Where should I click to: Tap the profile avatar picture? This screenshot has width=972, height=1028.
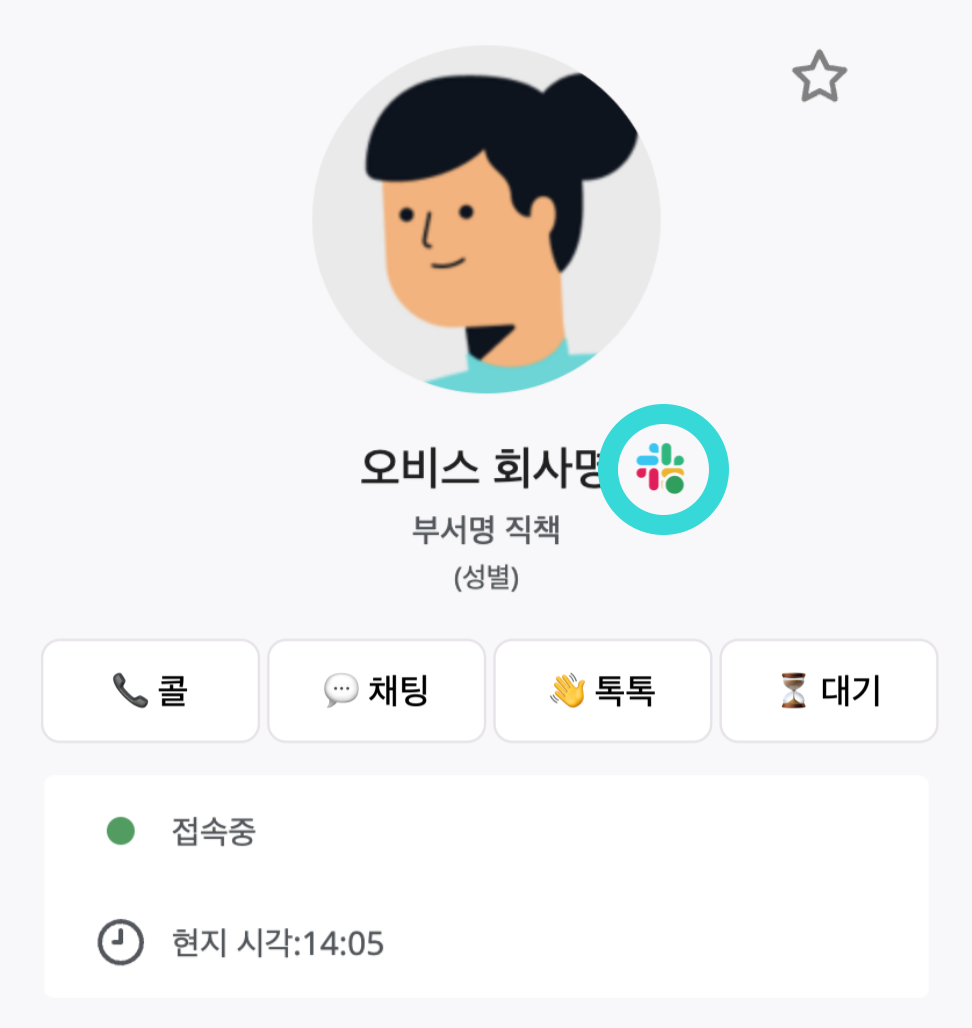[x=486, y=220]
